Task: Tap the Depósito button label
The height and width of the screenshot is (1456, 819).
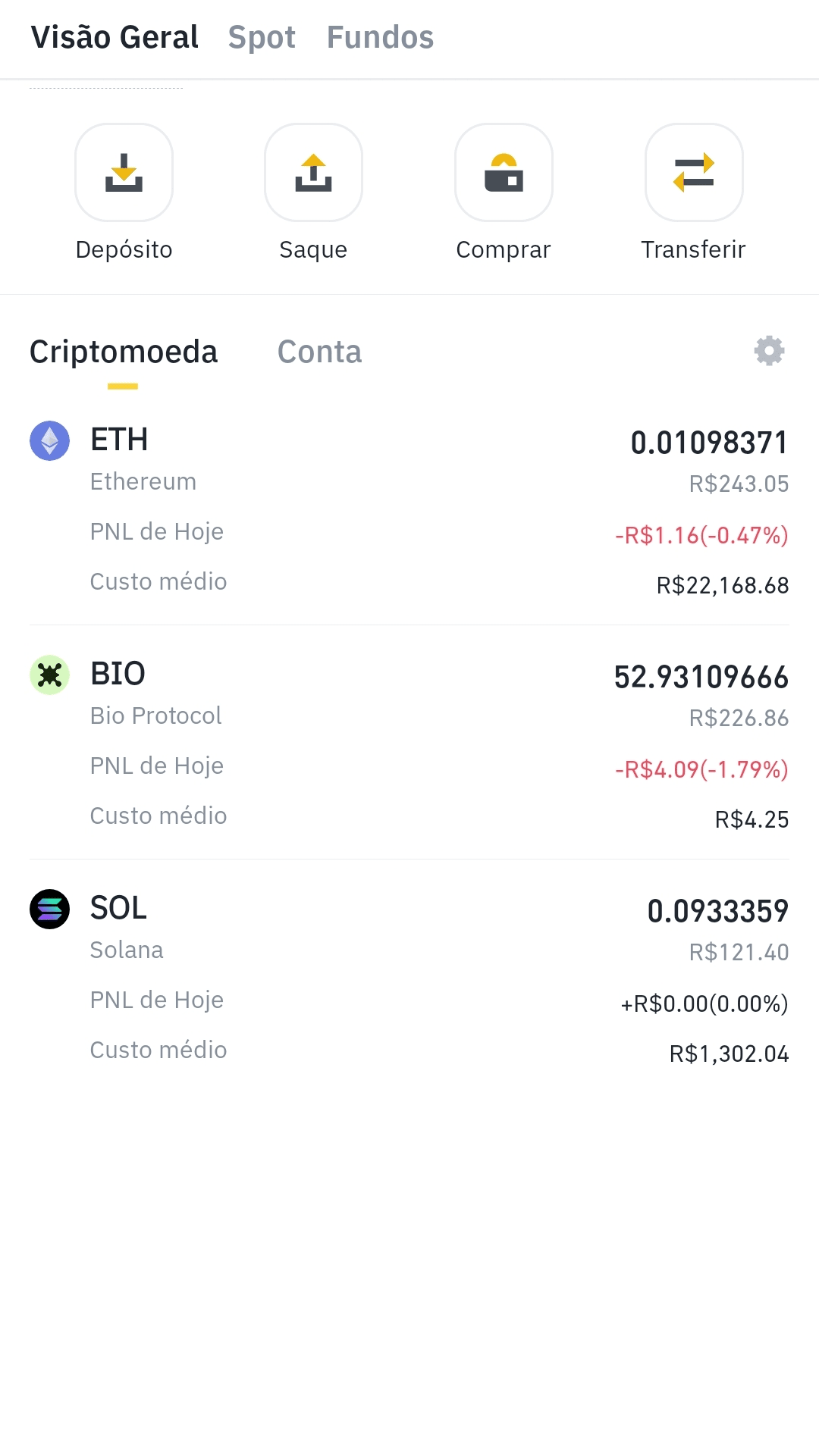Action: pos(124,249)
